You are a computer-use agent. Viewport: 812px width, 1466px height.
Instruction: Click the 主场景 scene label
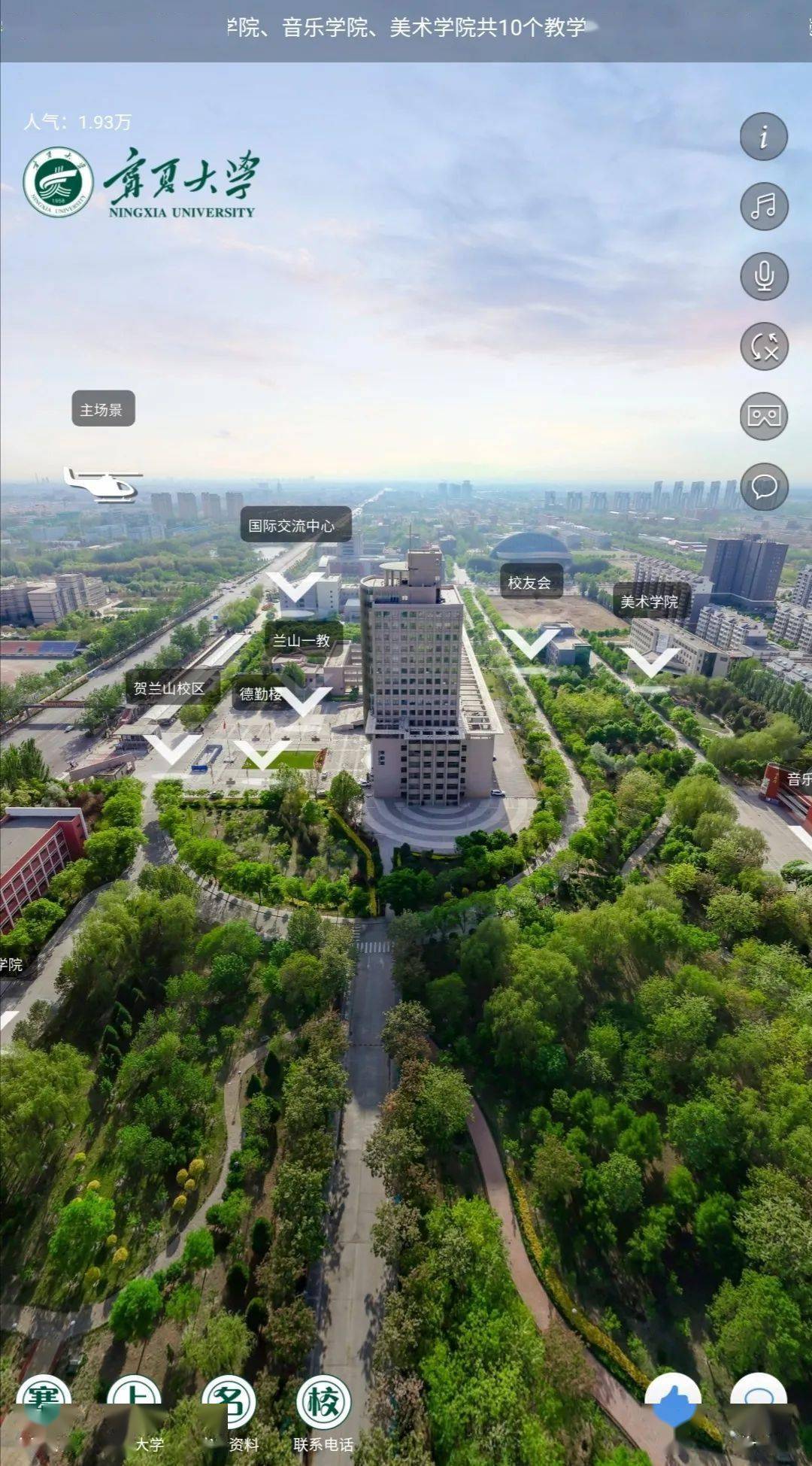[x=104, y=409]
